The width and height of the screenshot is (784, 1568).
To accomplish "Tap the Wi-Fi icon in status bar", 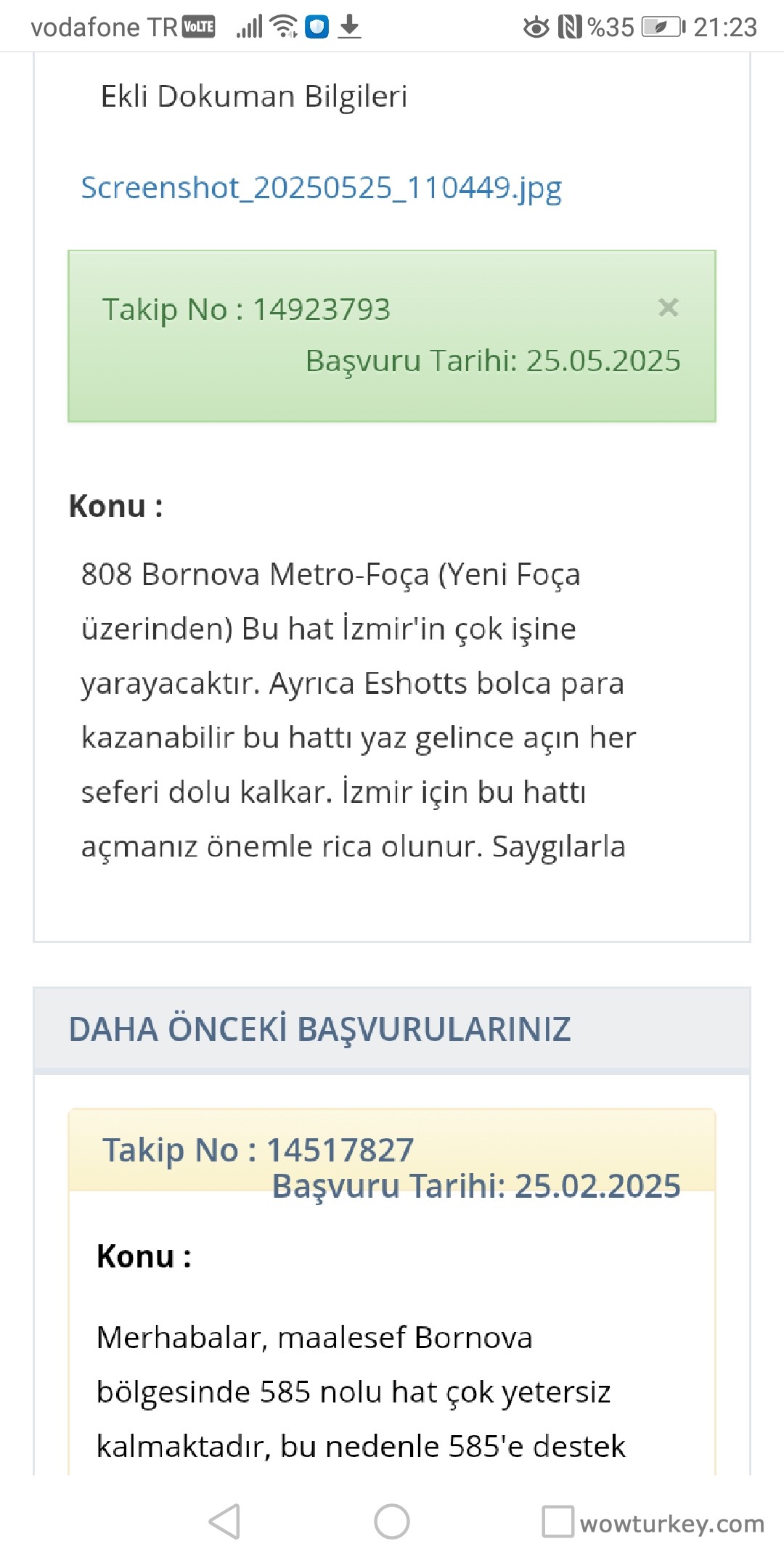I will point(285,28).
